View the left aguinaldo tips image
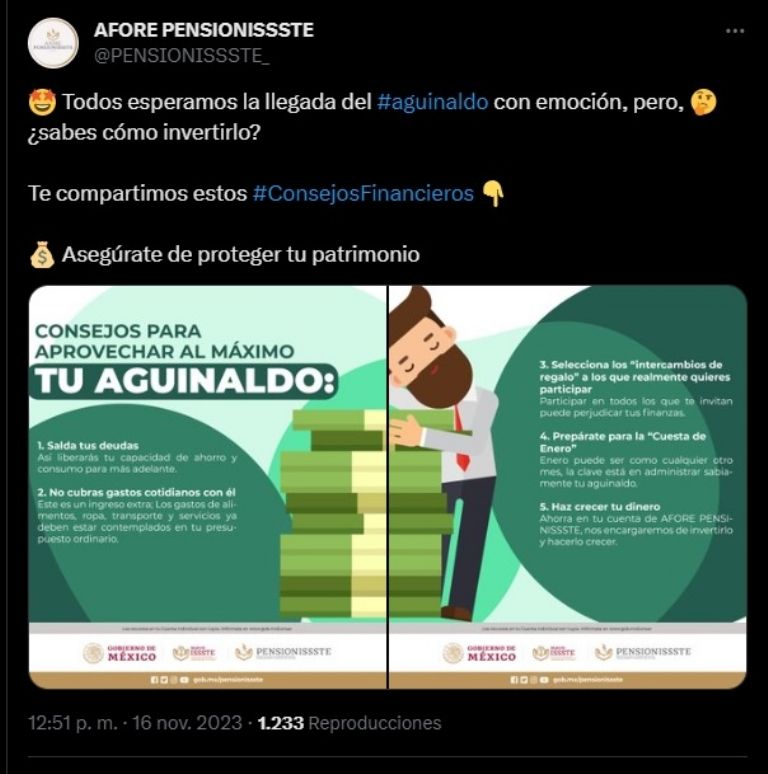 [207, 487]
